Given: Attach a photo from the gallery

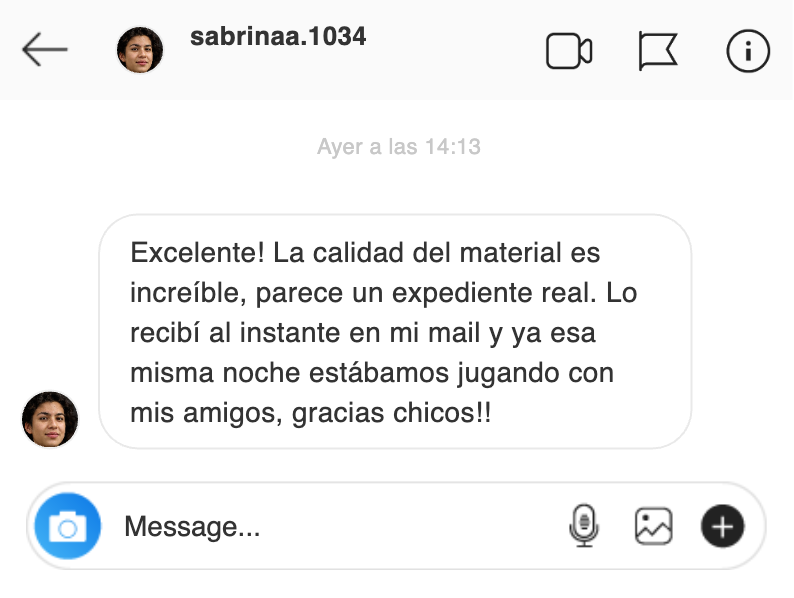Looking at the screenshot, I should pos(653,525).
